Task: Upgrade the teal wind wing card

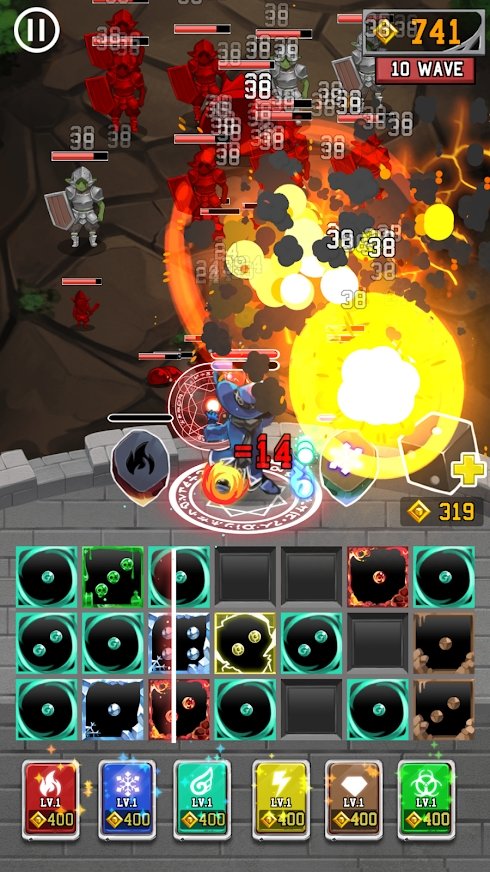Action: tap(202, 799)
